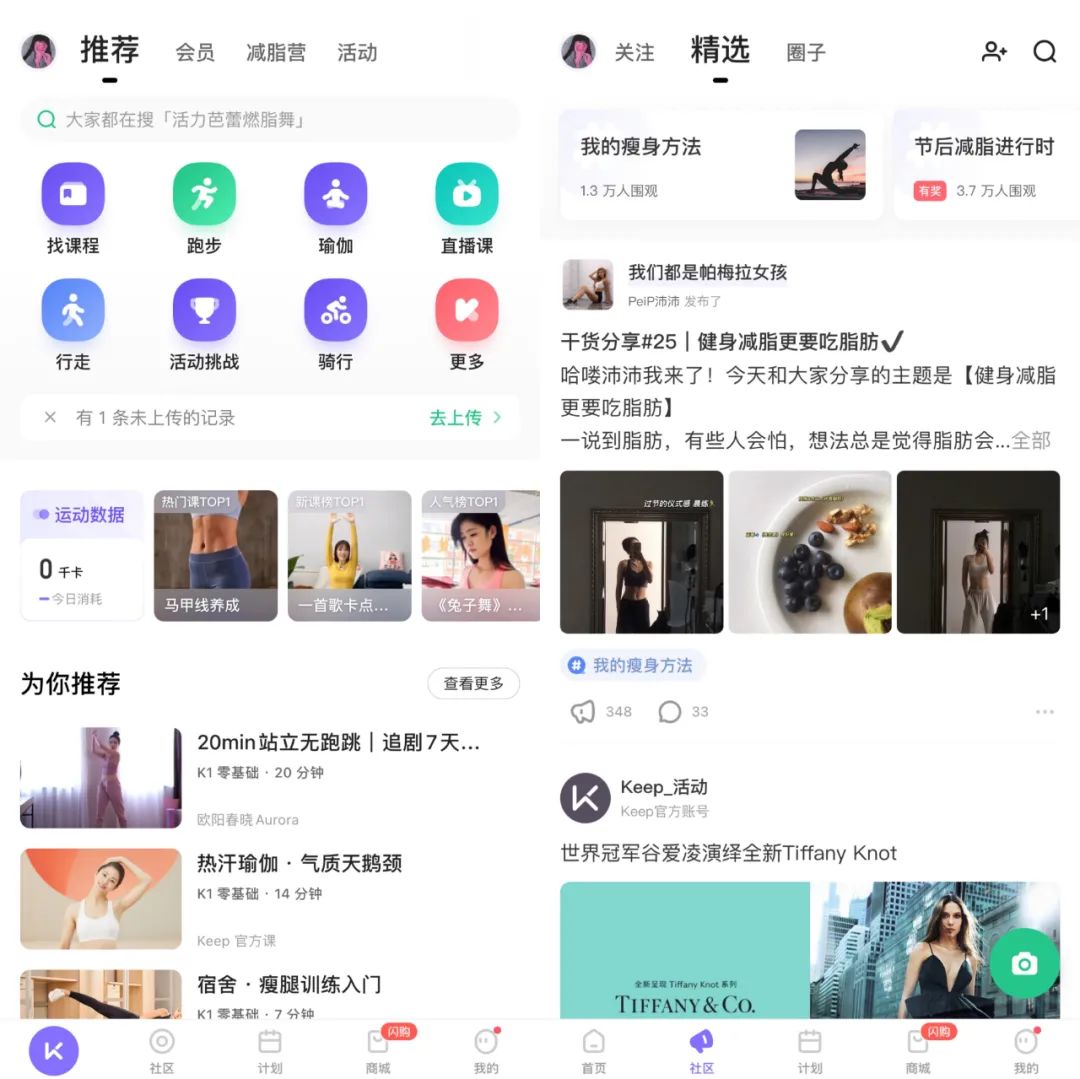Switch to the 圈子 tab
Screen dimensions: 1080x1079
806,53
